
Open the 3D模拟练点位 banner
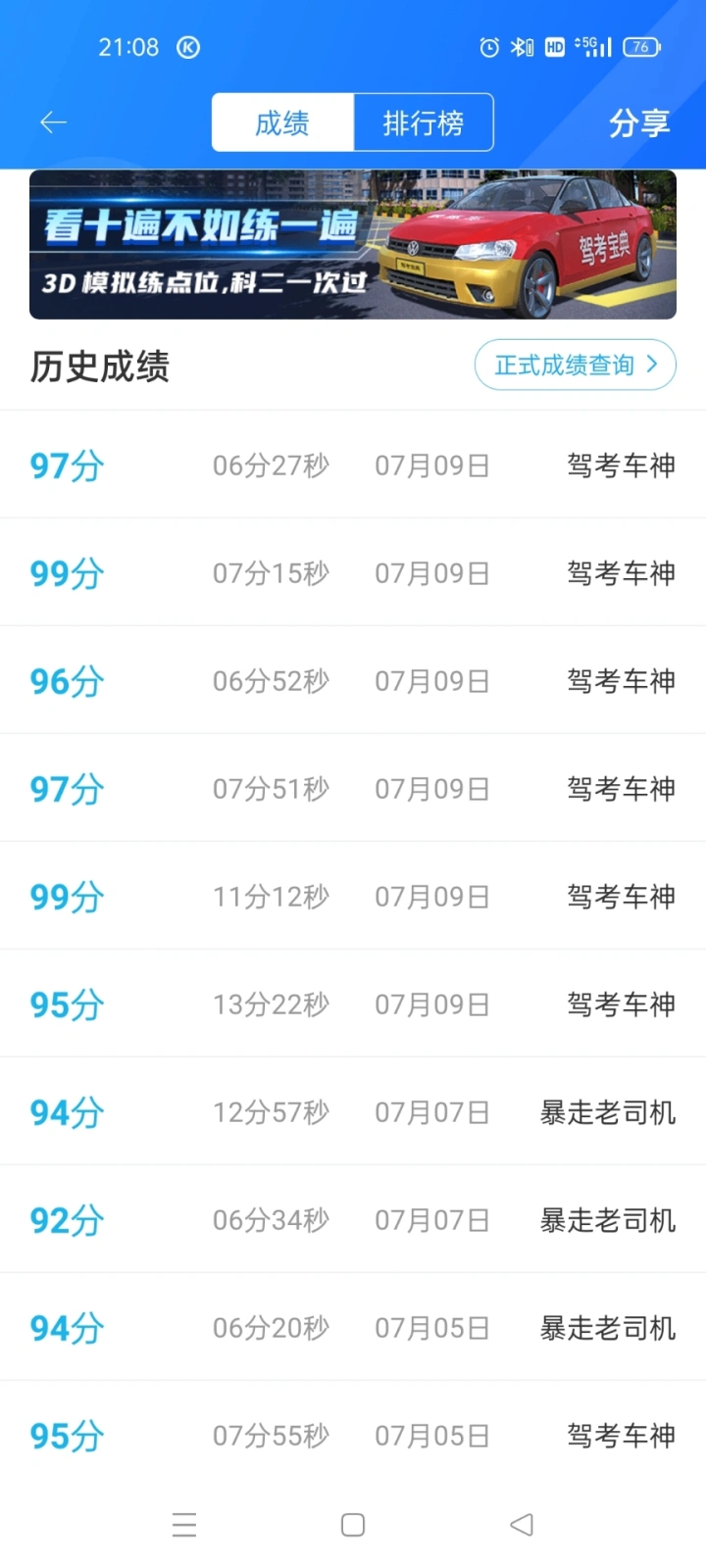pyautogui.click(x=353, y=245)
